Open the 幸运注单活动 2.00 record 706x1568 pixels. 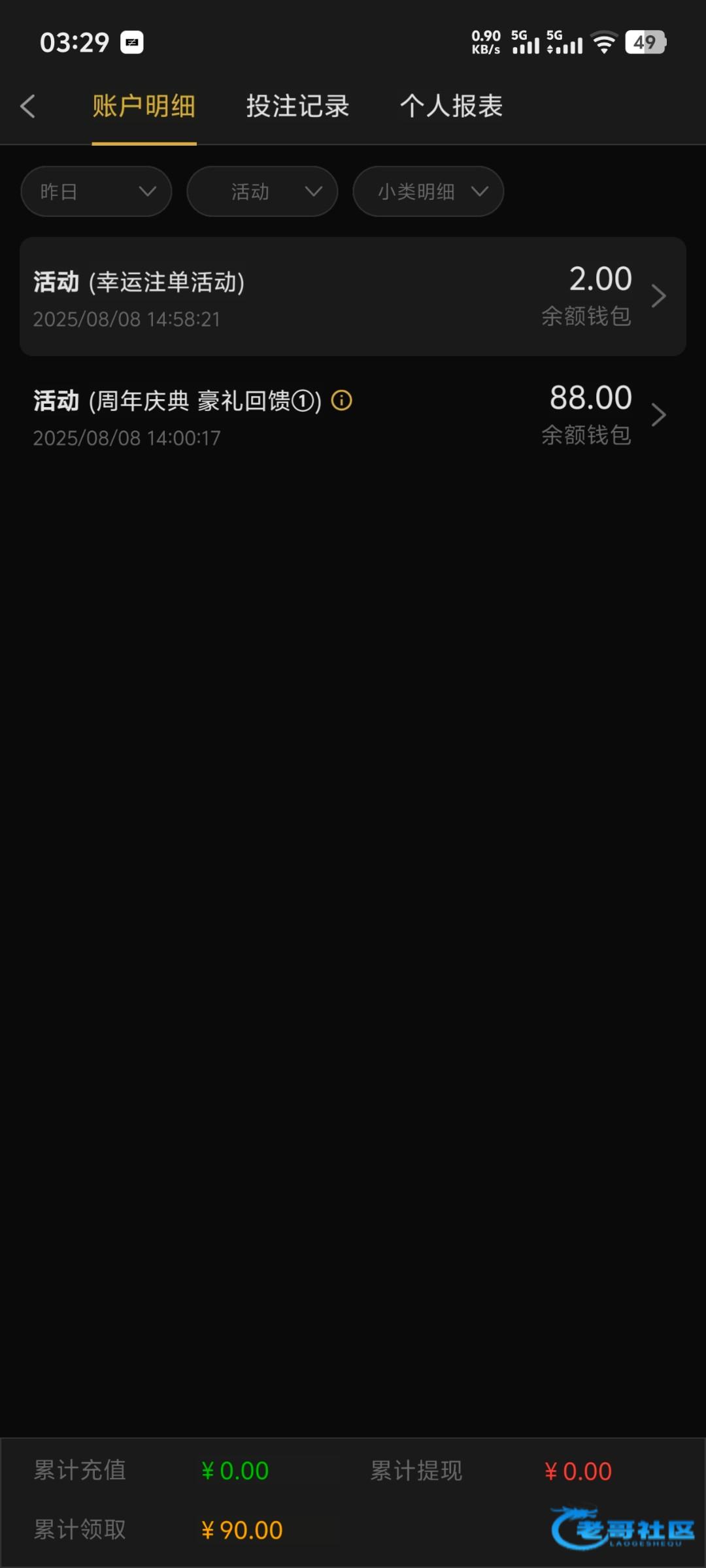tap(353, 297)
